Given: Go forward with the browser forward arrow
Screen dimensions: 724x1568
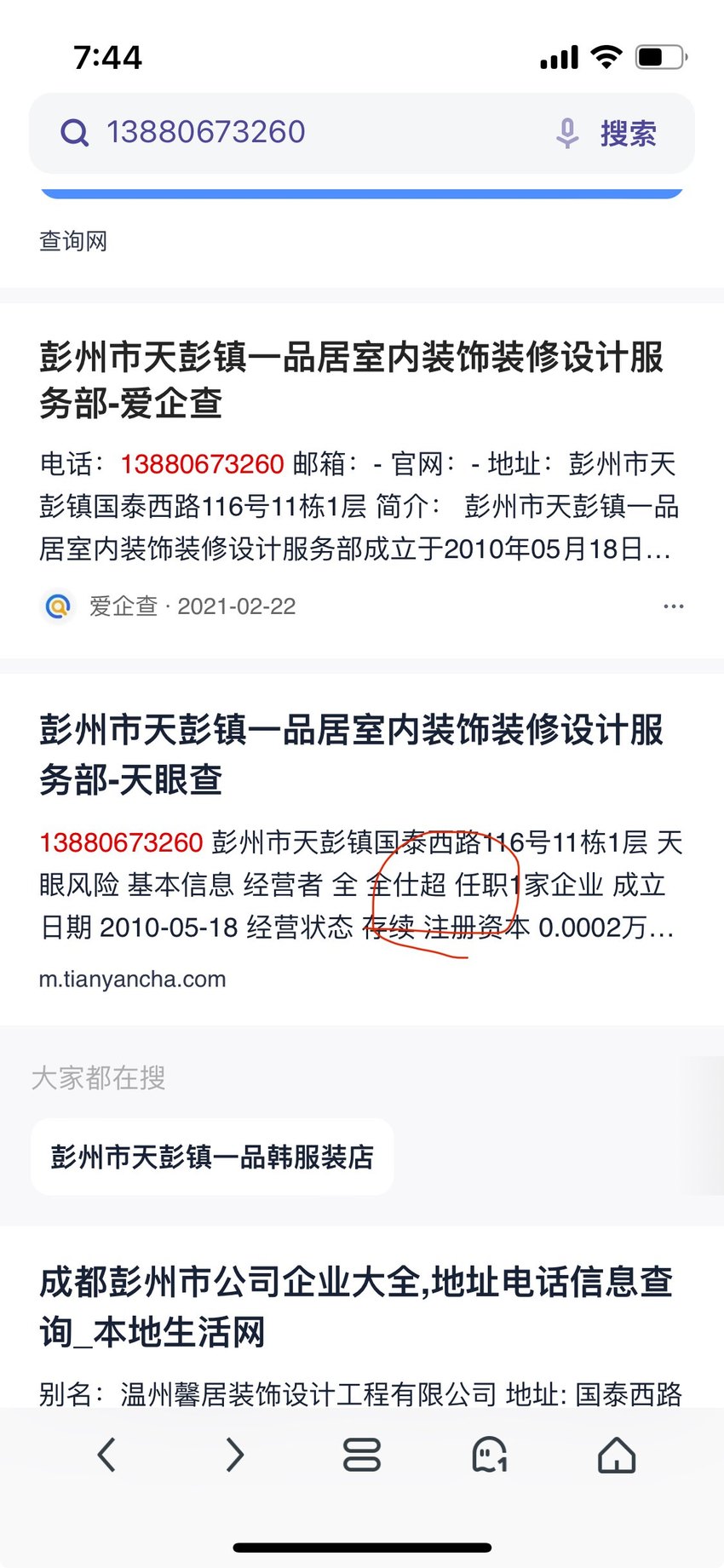Looking at the screenshot, I should coord(235,1455).
